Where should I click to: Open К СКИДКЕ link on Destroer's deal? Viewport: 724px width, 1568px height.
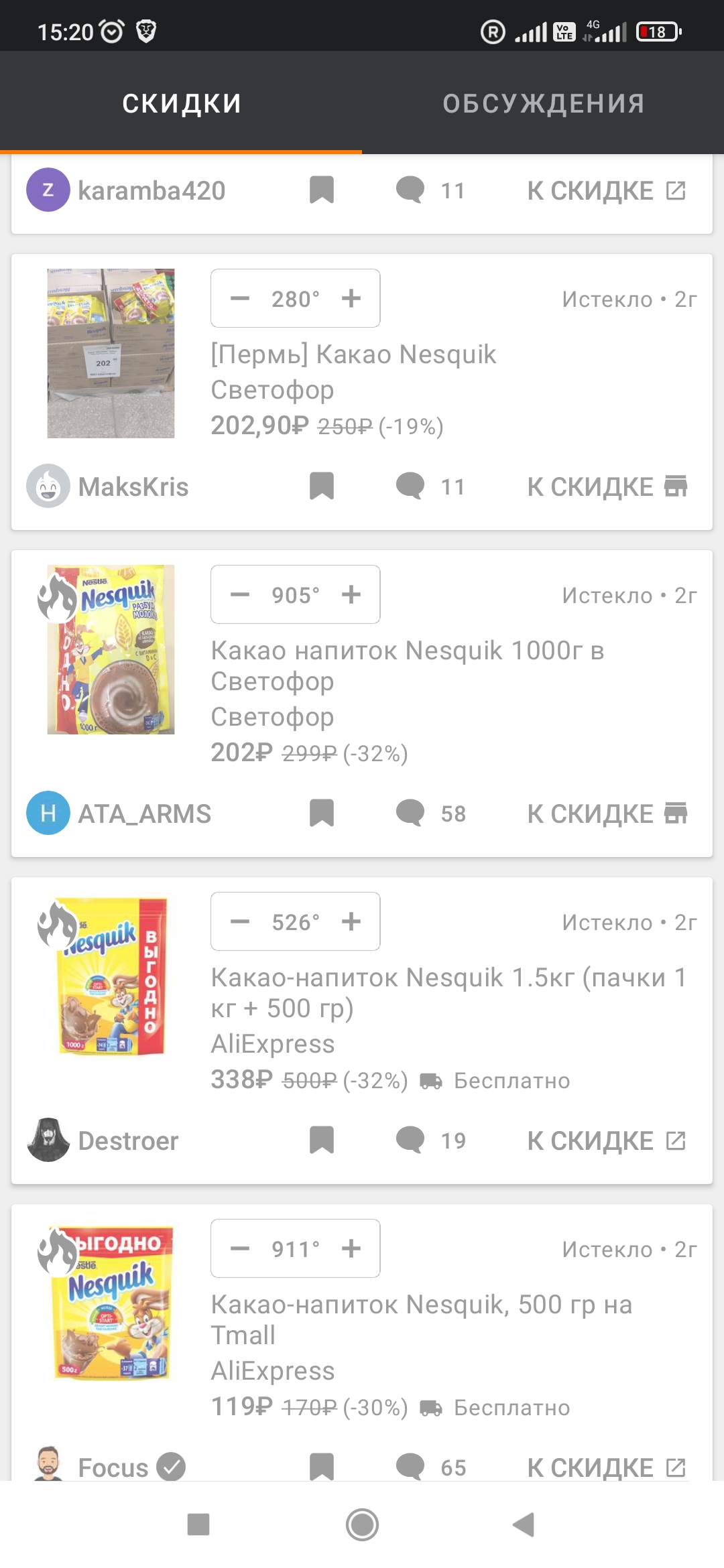[x=606, y=1140]
